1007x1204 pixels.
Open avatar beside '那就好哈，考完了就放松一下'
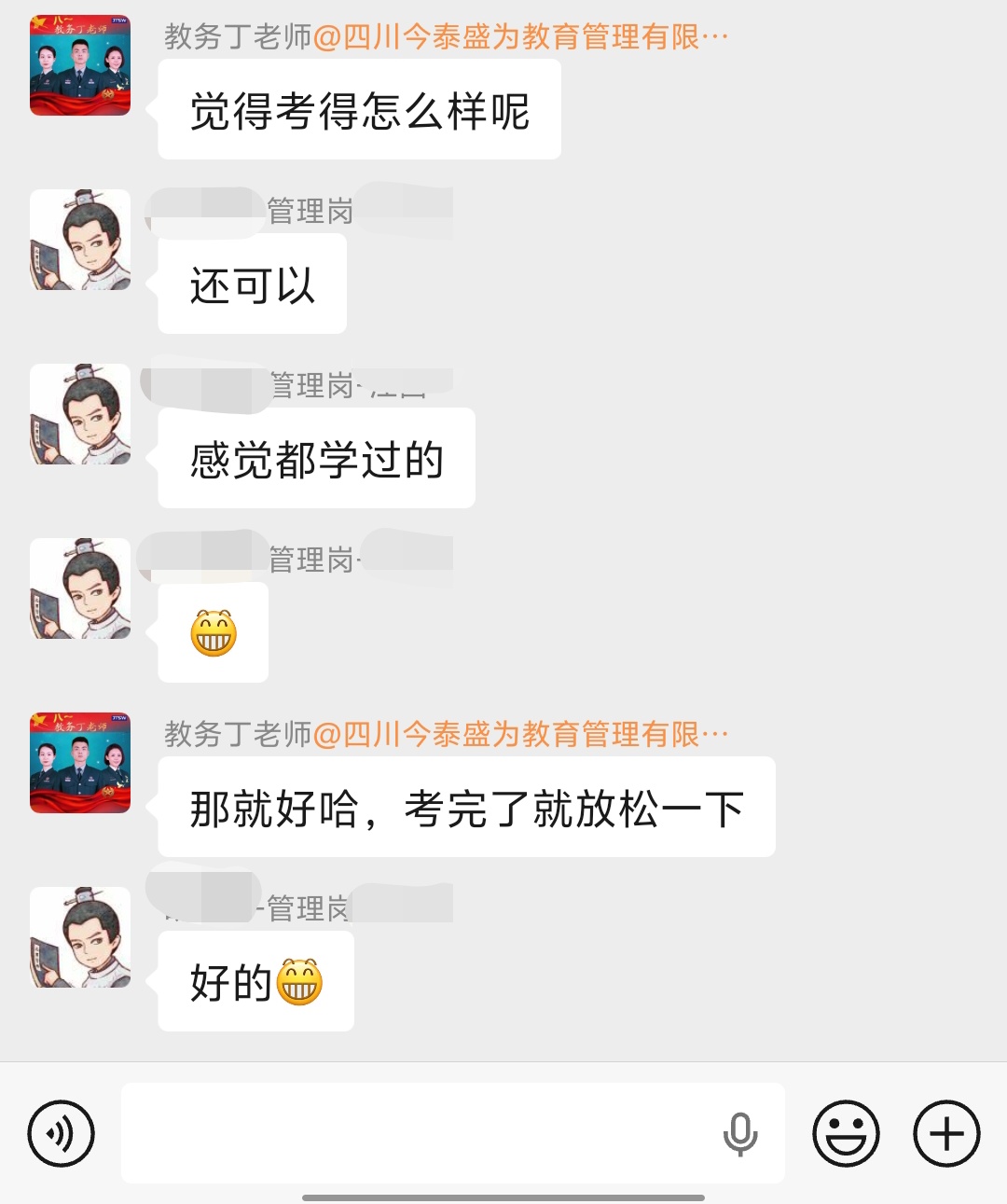80,763
